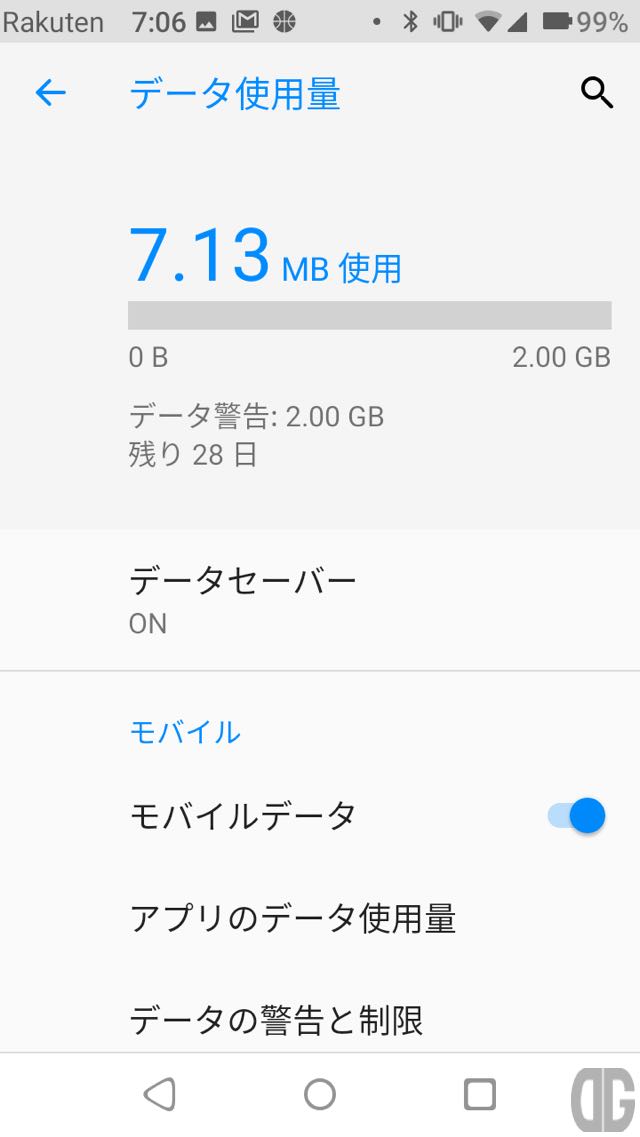This screenshot has height=1137, width=640.
Task: Open データの警告と制限
Action: [x=320, y=1019]
